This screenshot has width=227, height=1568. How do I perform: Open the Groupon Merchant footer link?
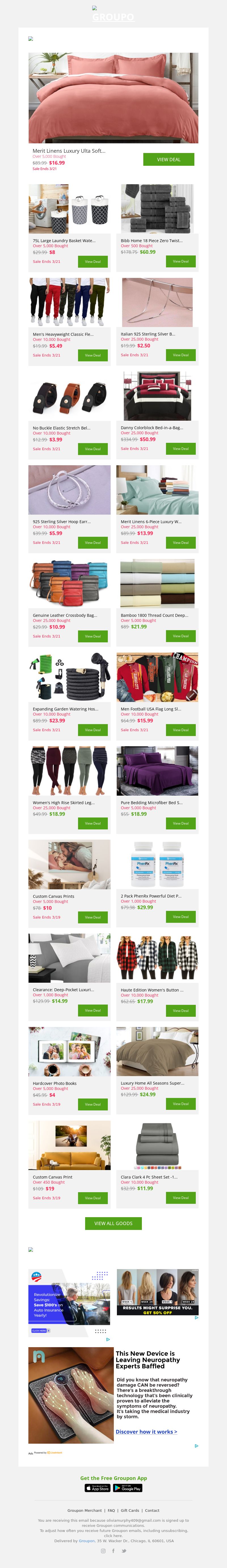(x=85, y=1510)
